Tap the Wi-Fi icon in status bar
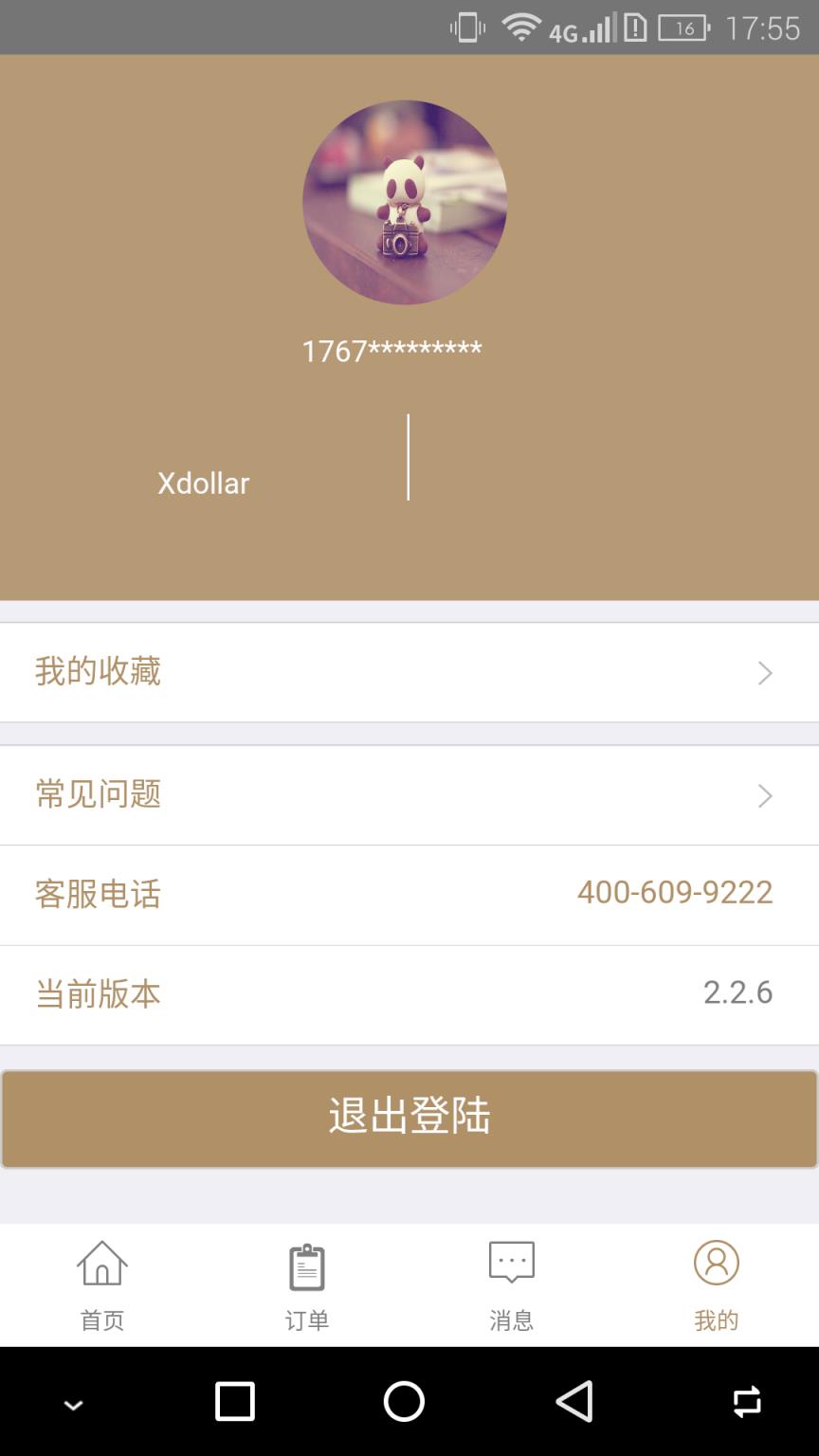 pos(519,27)
